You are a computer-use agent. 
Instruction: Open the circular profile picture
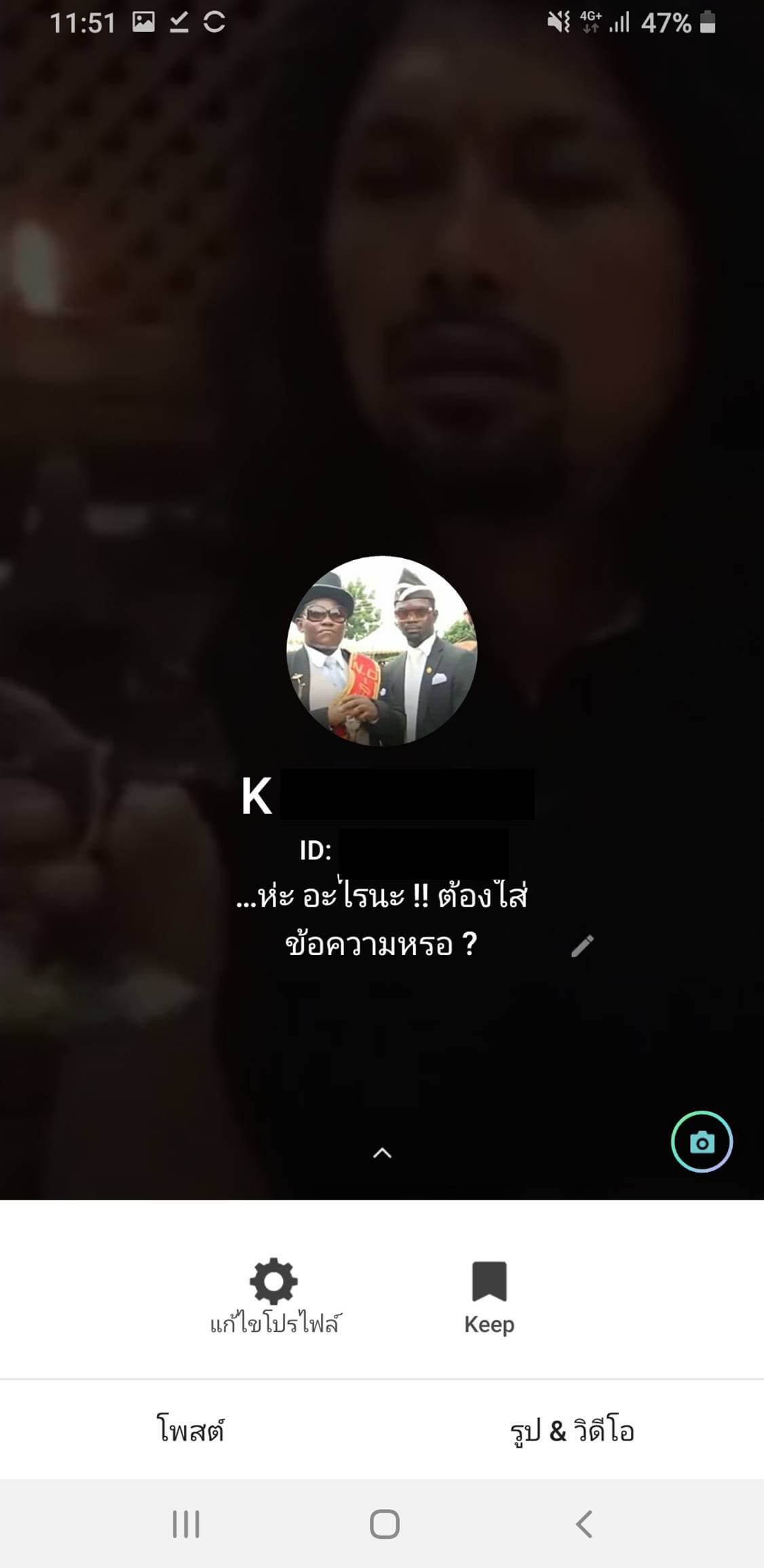click(382, 651)
